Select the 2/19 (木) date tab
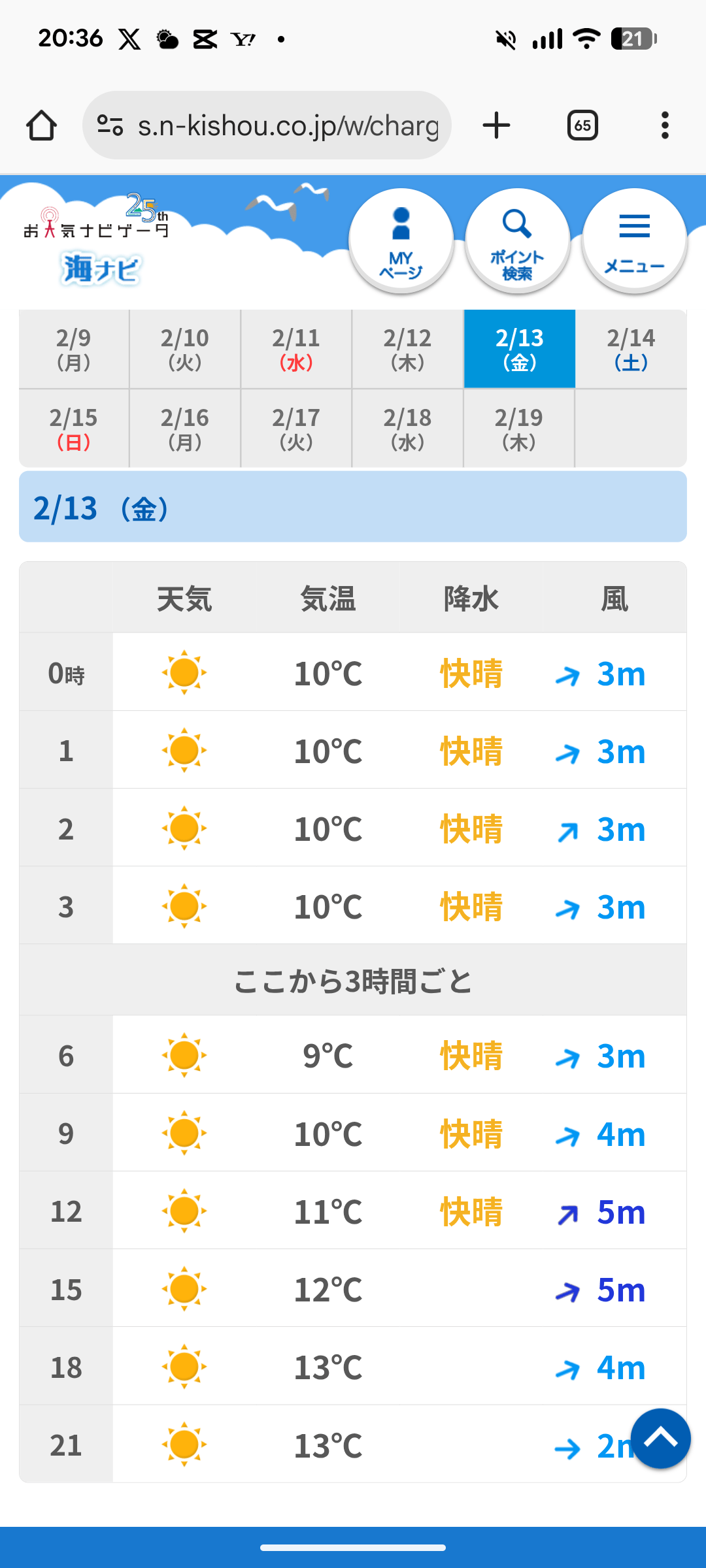The height and width of the screenshot is (1568, 706). click(518, 429)
